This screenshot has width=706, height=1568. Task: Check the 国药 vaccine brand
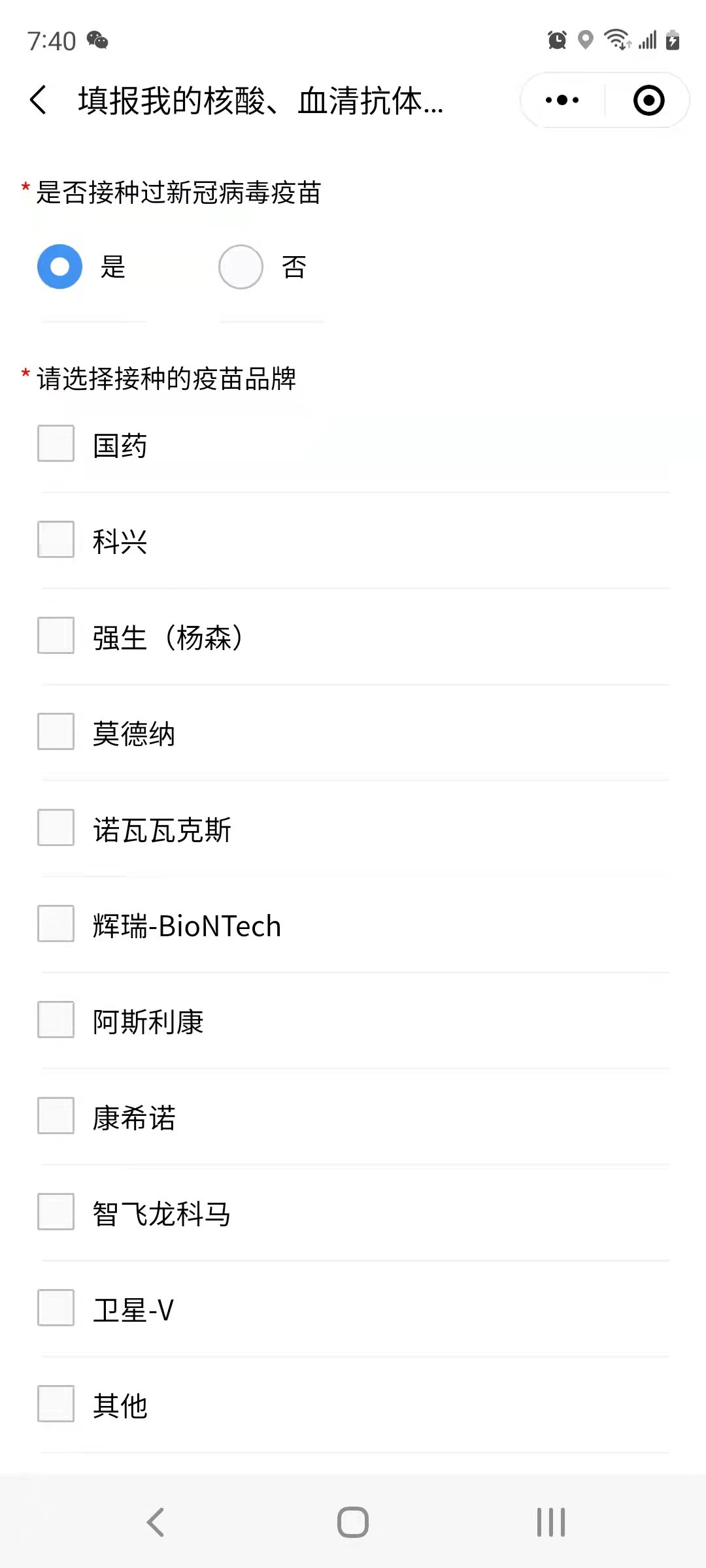click(56, 444)
